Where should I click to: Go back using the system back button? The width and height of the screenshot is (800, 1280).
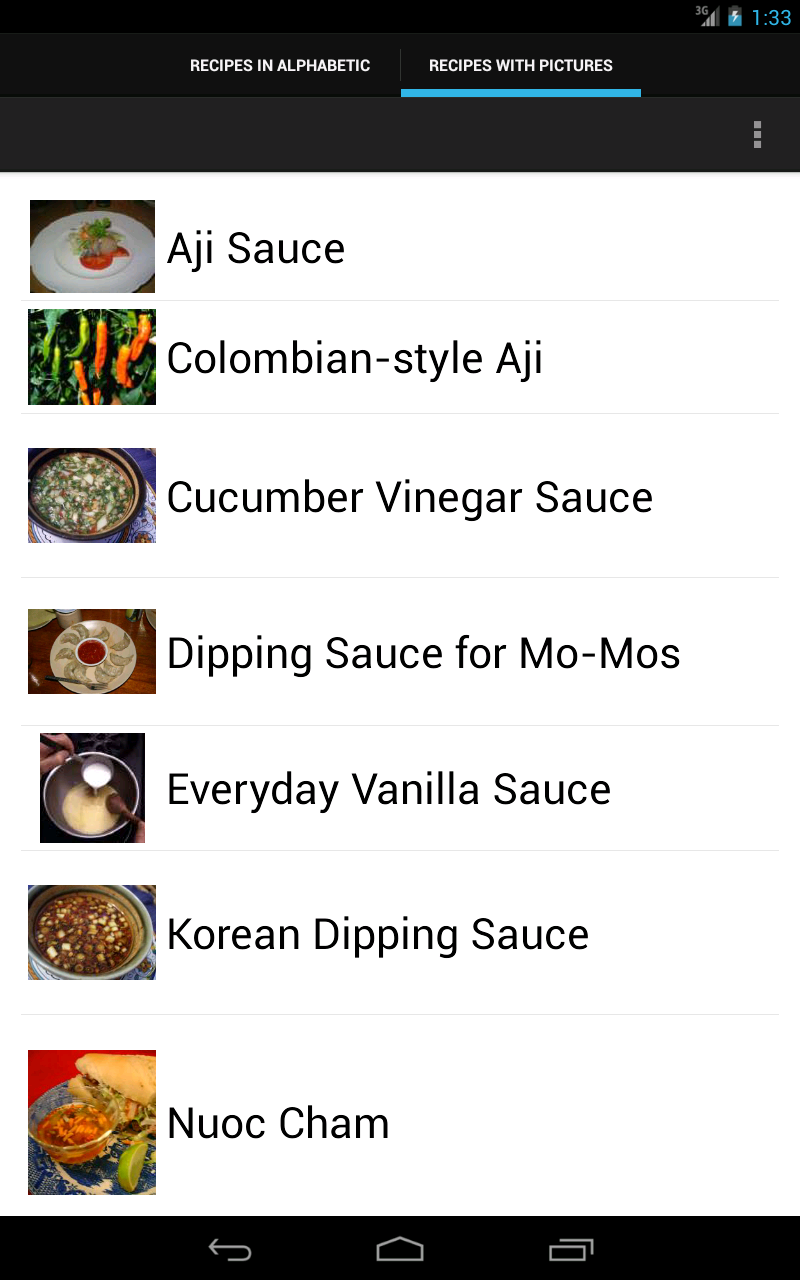tap(230, 1249)
